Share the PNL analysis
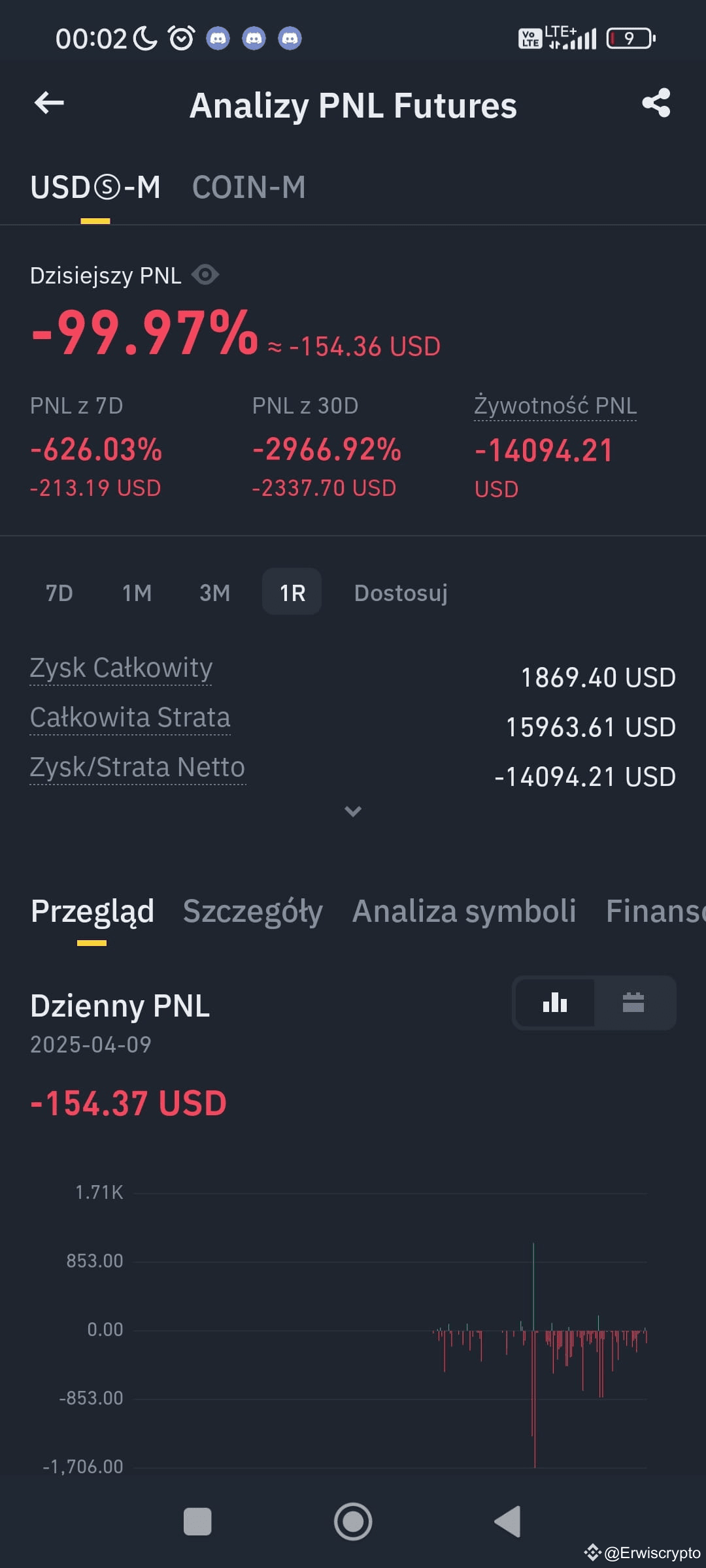The image size is (706, 1568). (656, 103)
